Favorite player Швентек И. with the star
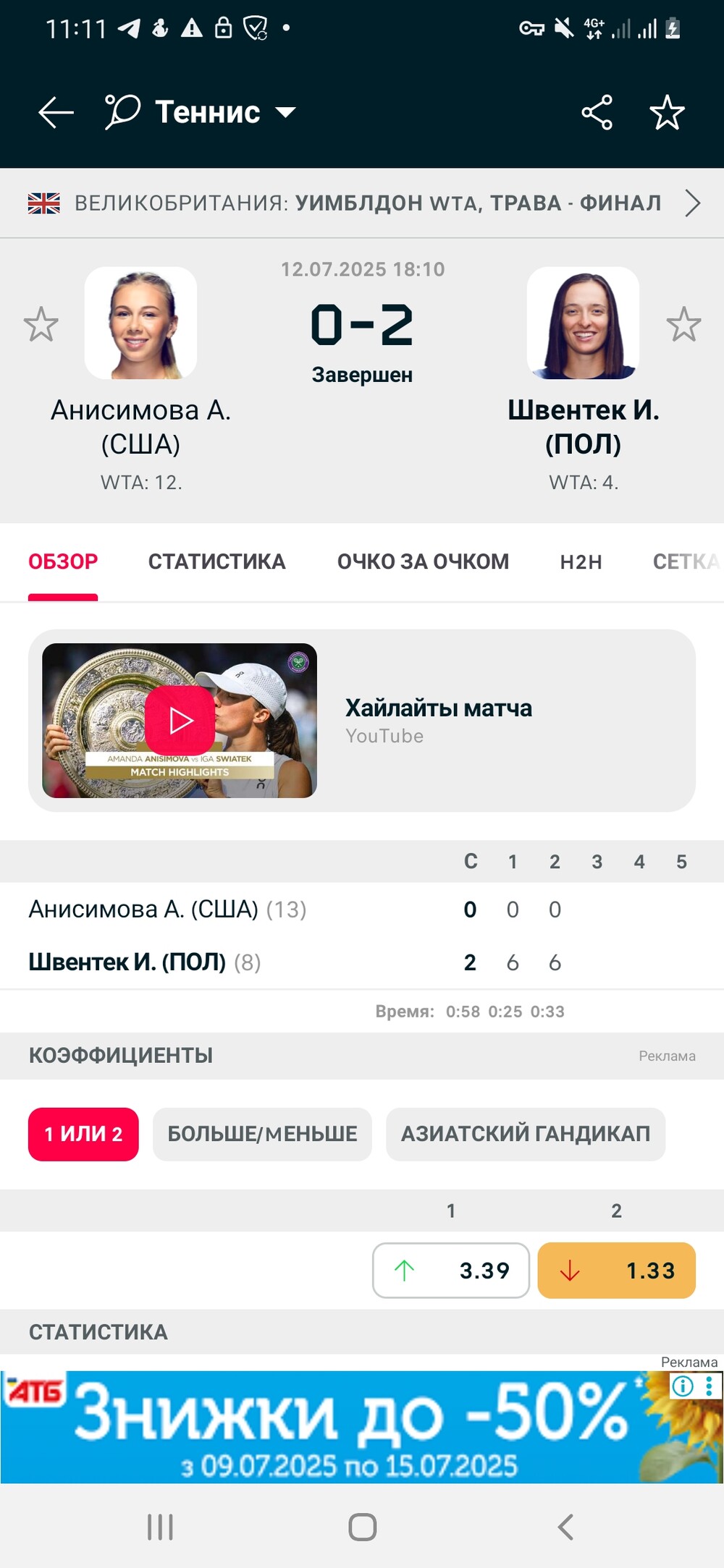The height and width of the screenshot is (1568, 724). click(683, 324)
